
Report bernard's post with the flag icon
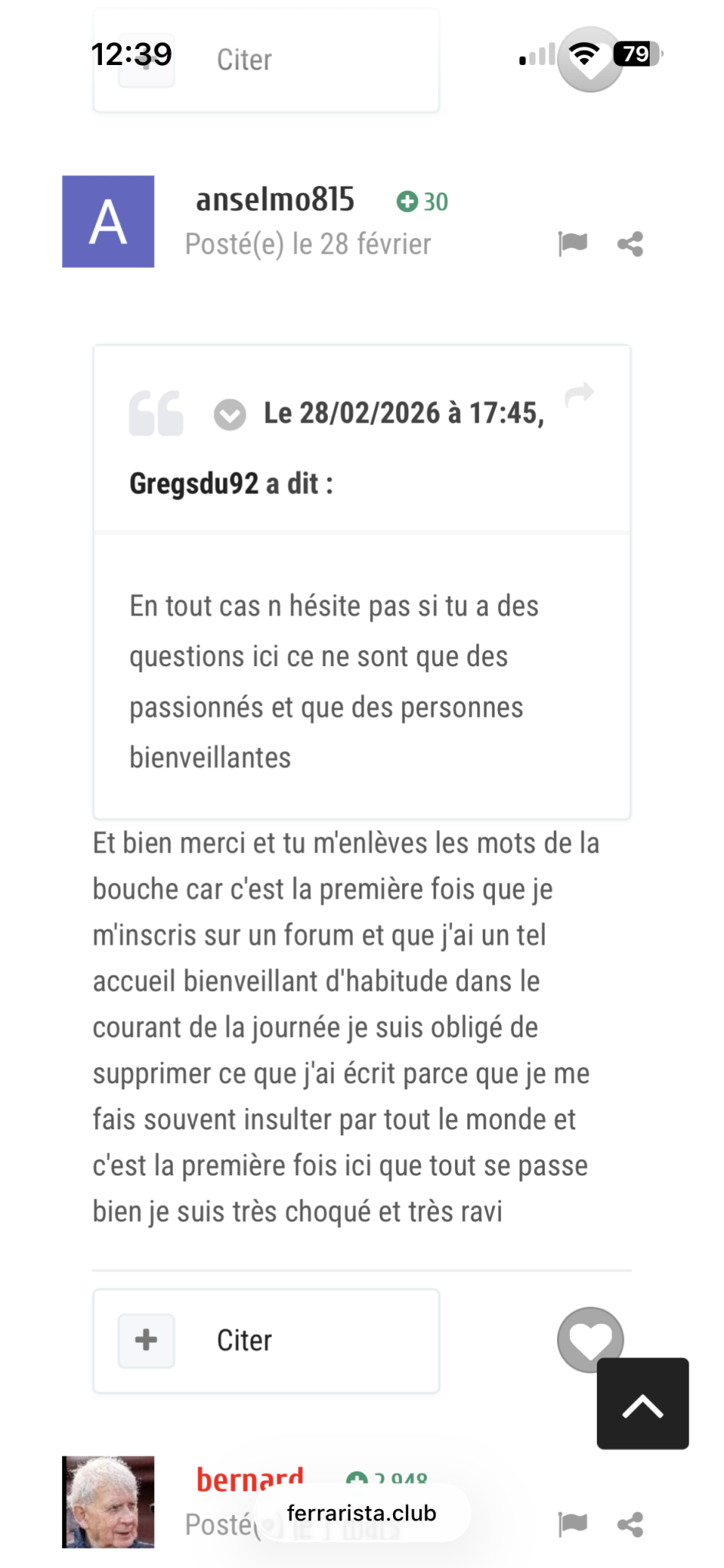572,1524
